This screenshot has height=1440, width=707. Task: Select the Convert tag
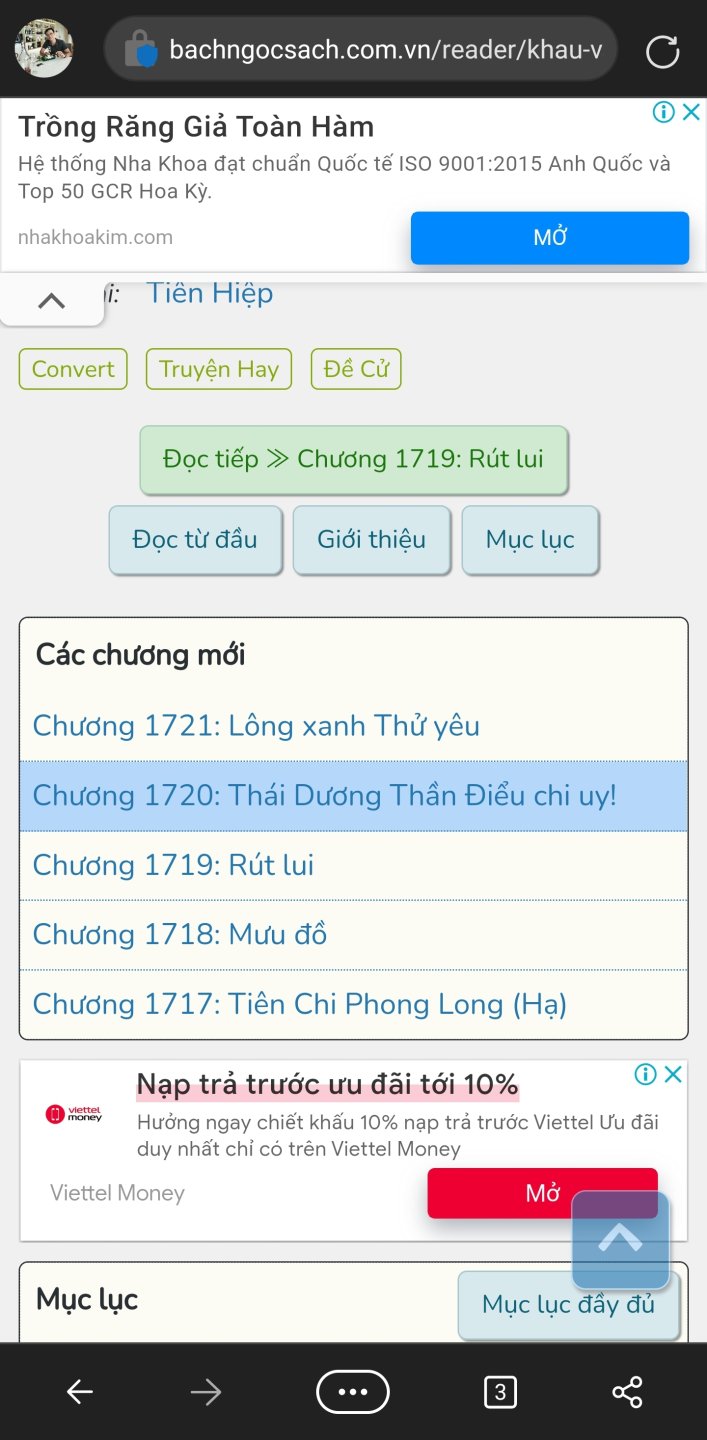(73, 369)
